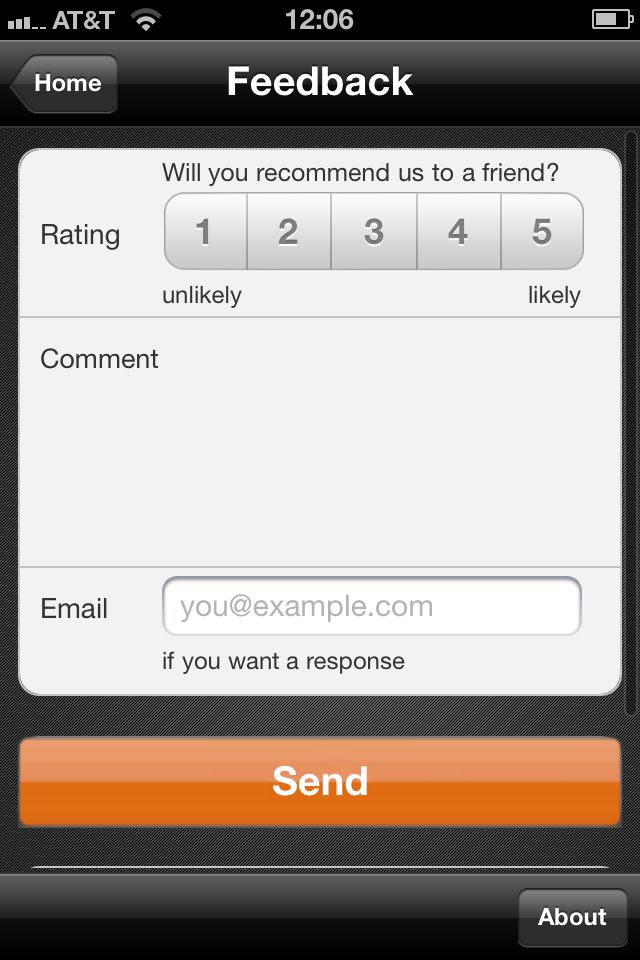Select rating 1 (unlikely)
Screen dimensions: 640x960
pyautogui.click(x=205, y=232)
